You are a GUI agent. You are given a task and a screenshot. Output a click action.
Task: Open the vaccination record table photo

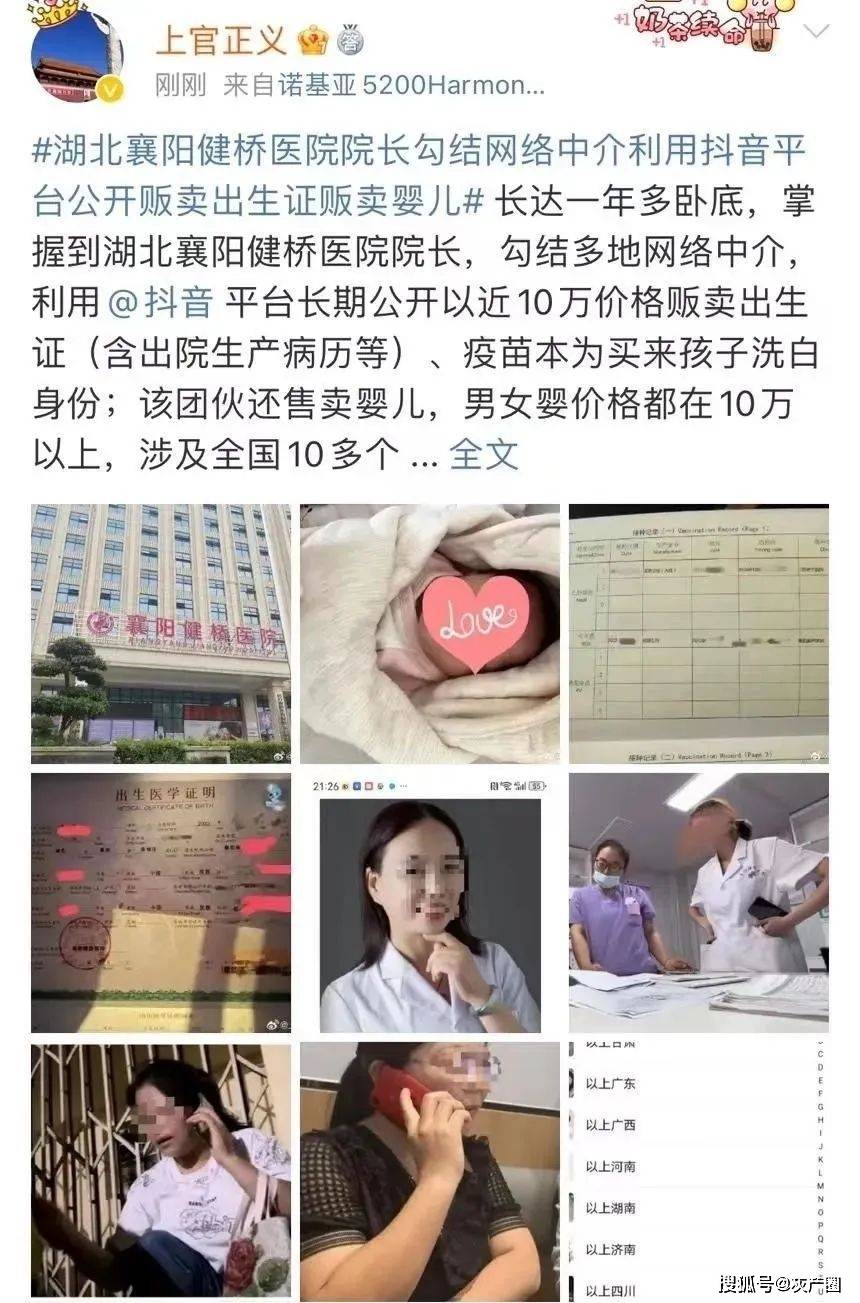point(699,634)
